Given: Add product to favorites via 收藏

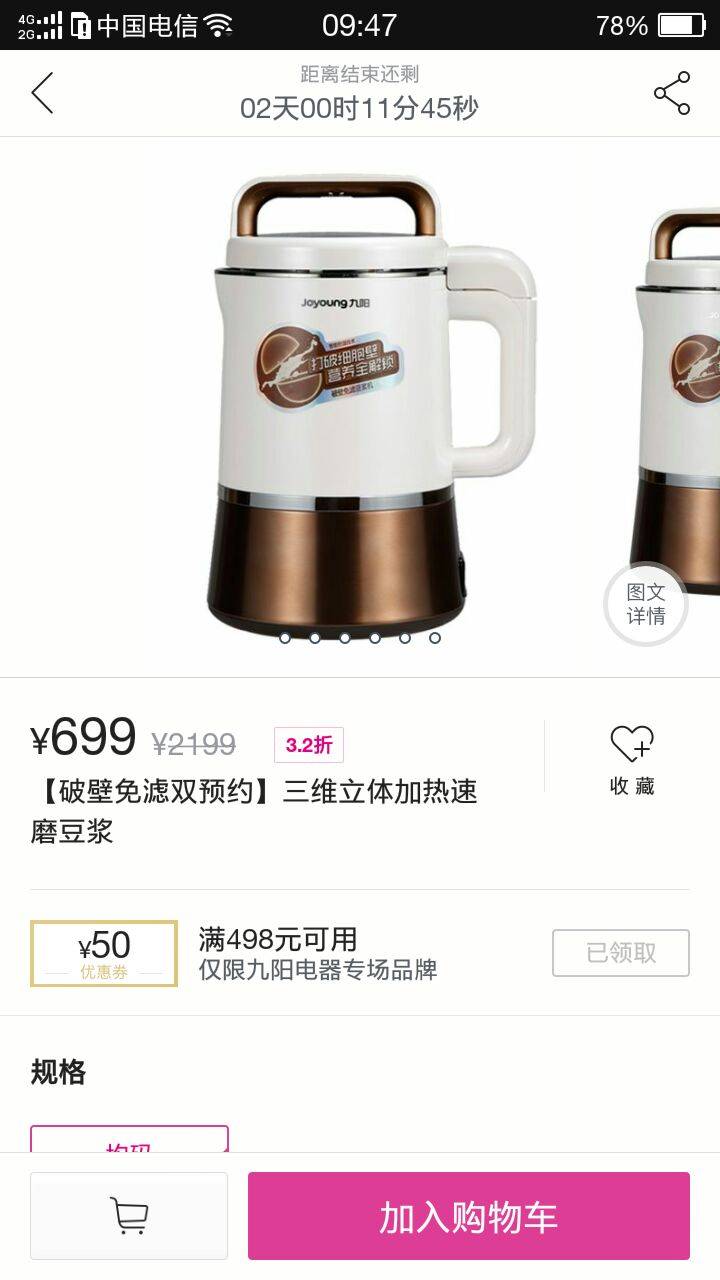Looking at the screenshot, I should tap(632, 759).
